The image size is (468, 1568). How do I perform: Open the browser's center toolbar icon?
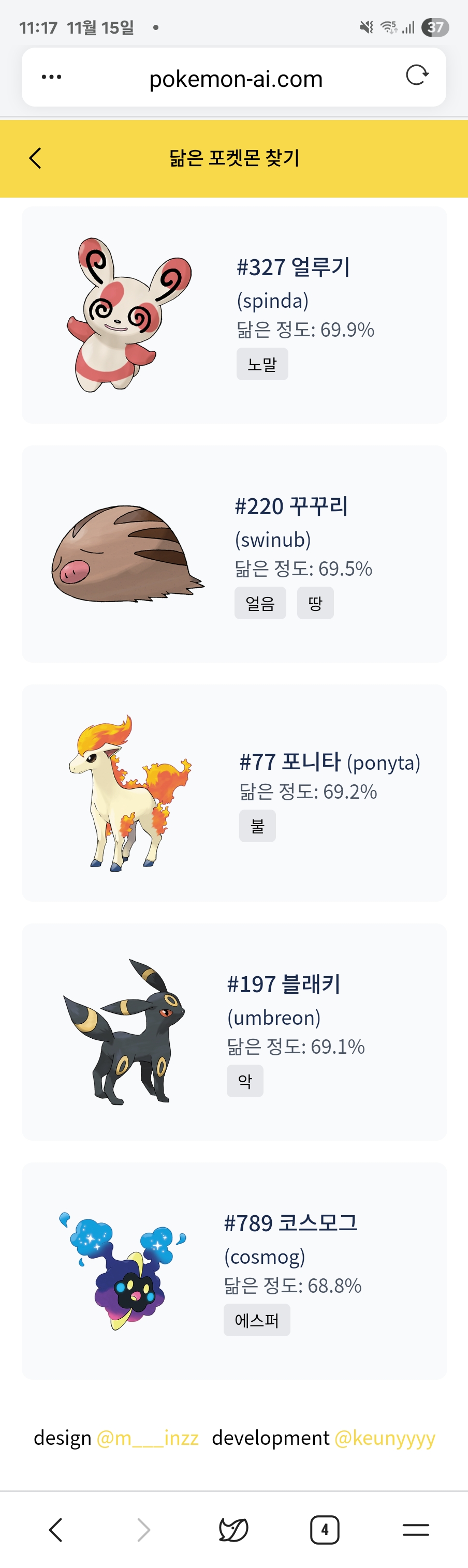233,1530
